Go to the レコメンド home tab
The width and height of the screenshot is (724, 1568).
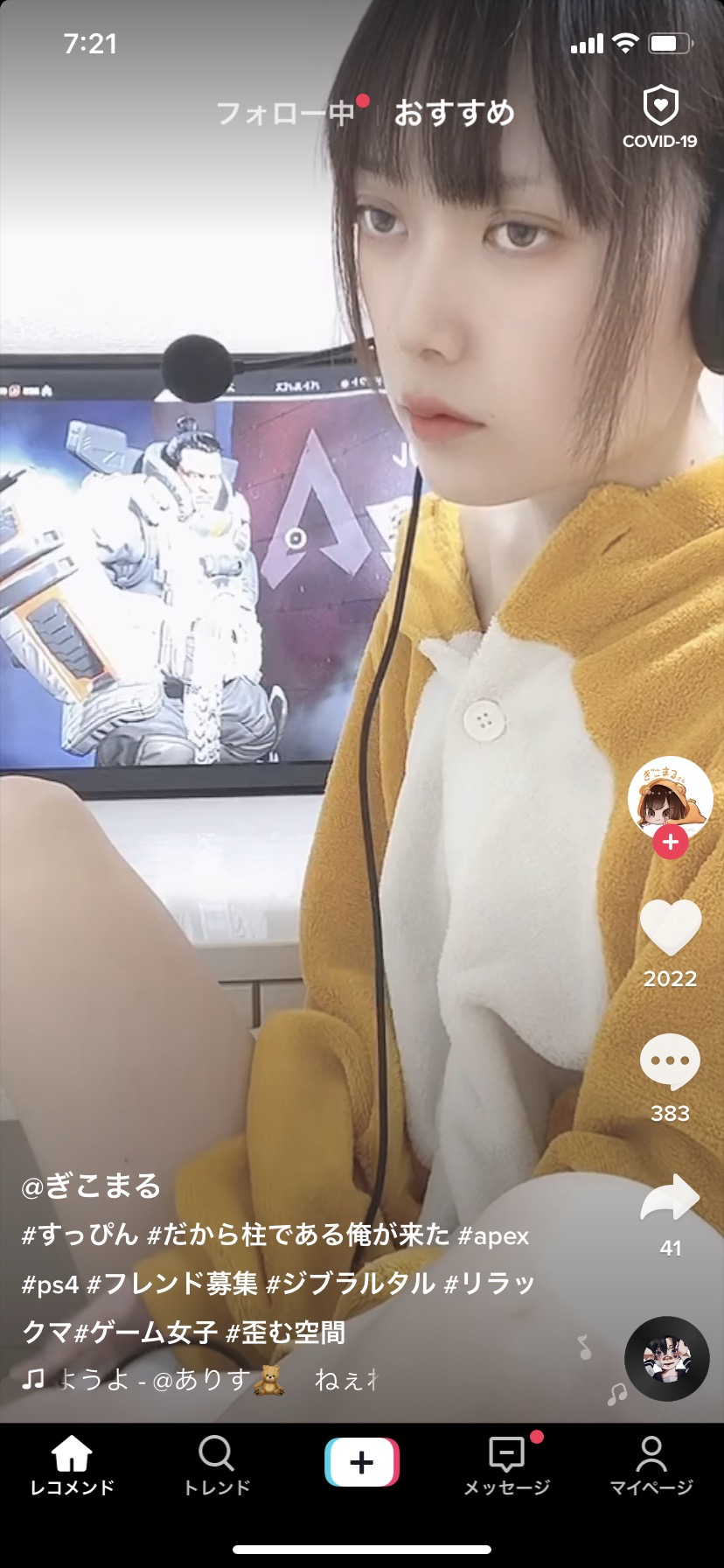click(72, 1466)
